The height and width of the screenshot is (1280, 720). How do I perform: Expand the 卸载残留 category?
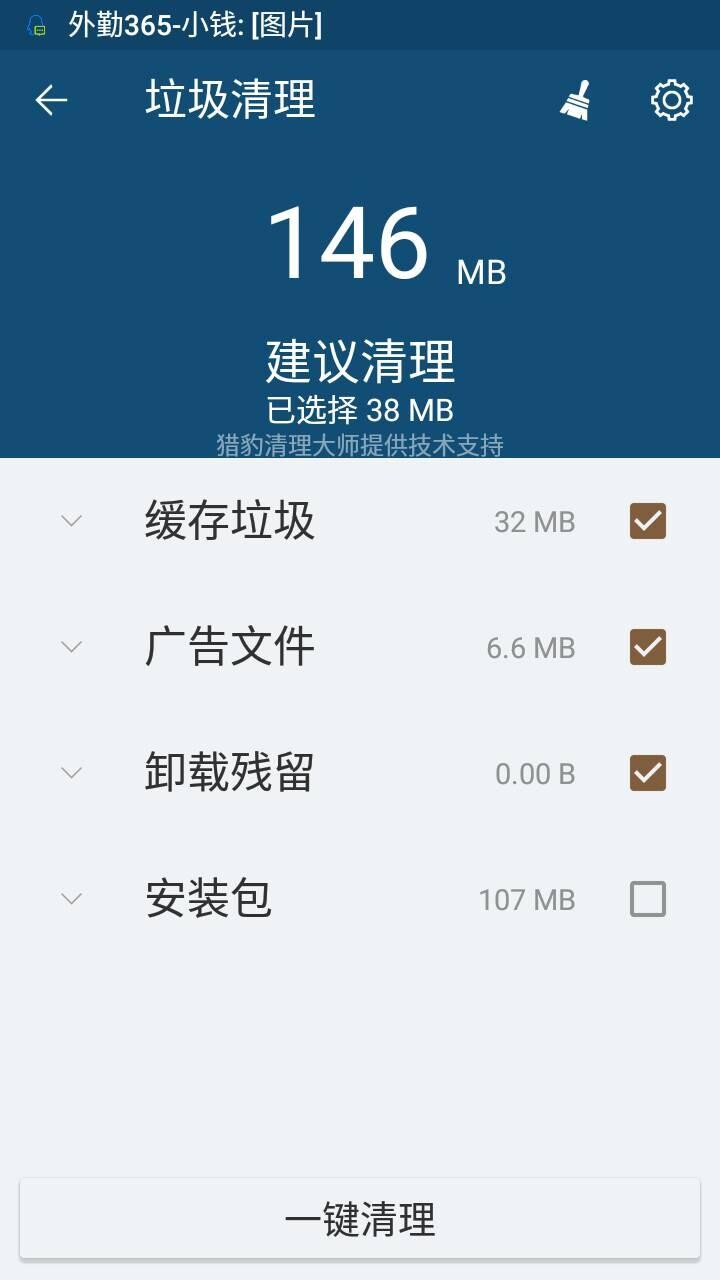tap(71, 773)
